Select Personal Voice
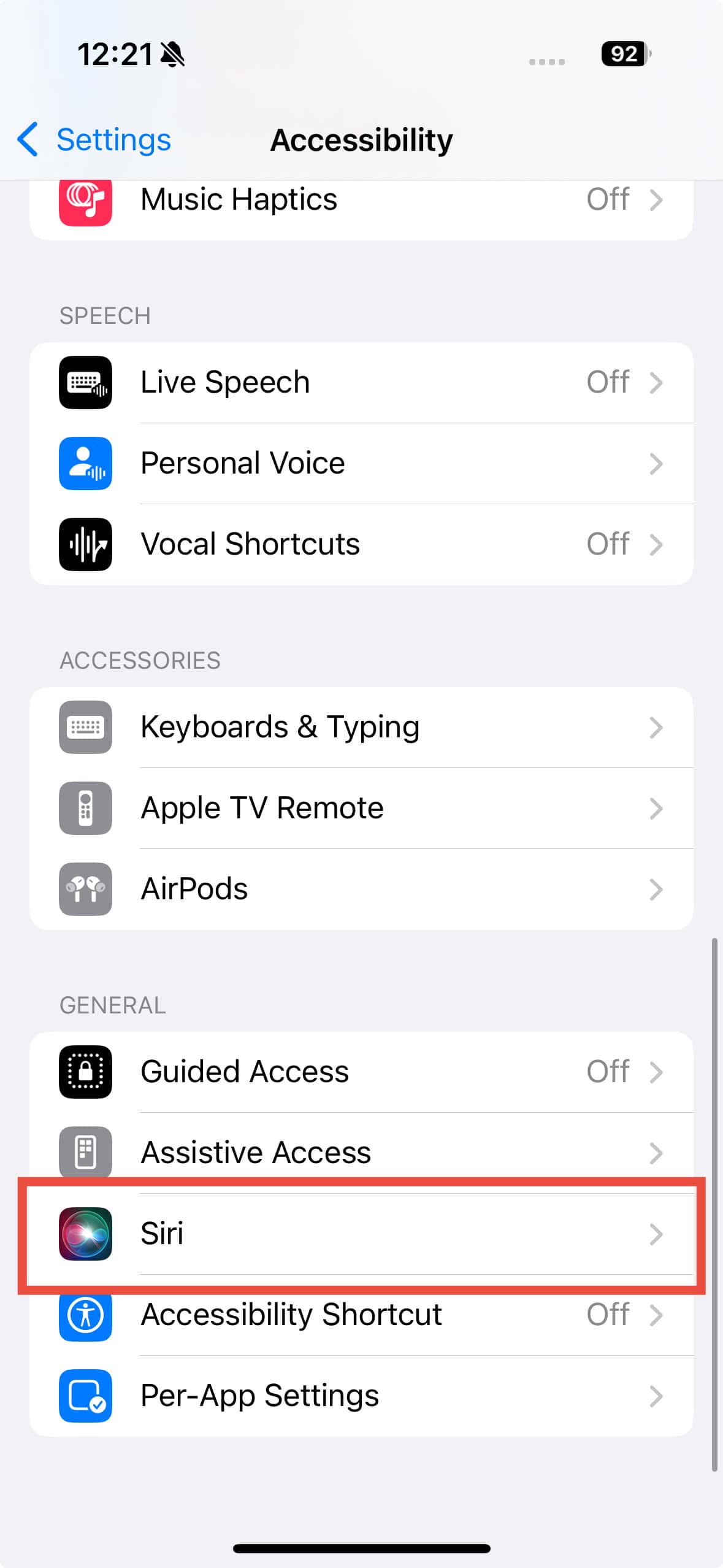The image size is (723, 1568). coord(361,463)
